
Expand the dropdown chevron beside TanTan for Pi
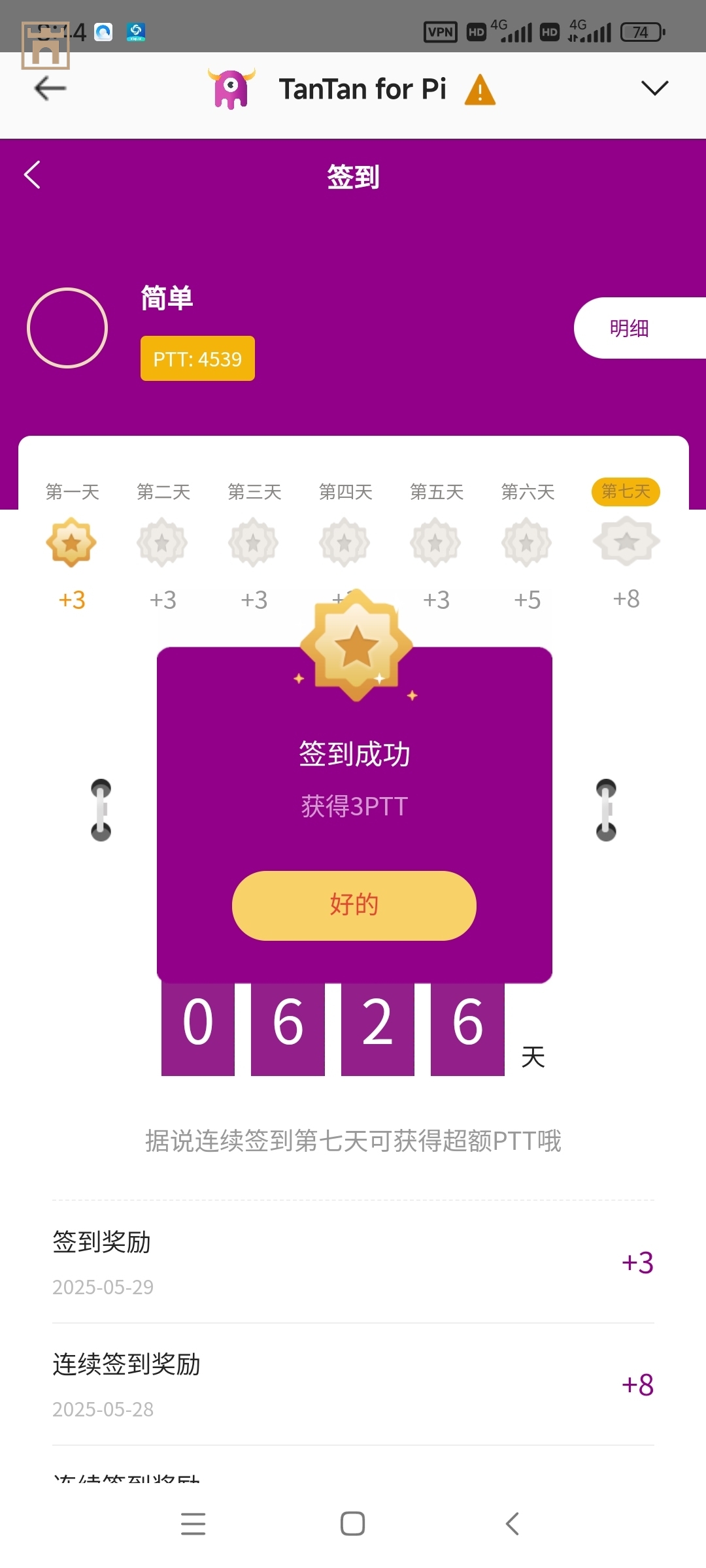pos(654,88)
